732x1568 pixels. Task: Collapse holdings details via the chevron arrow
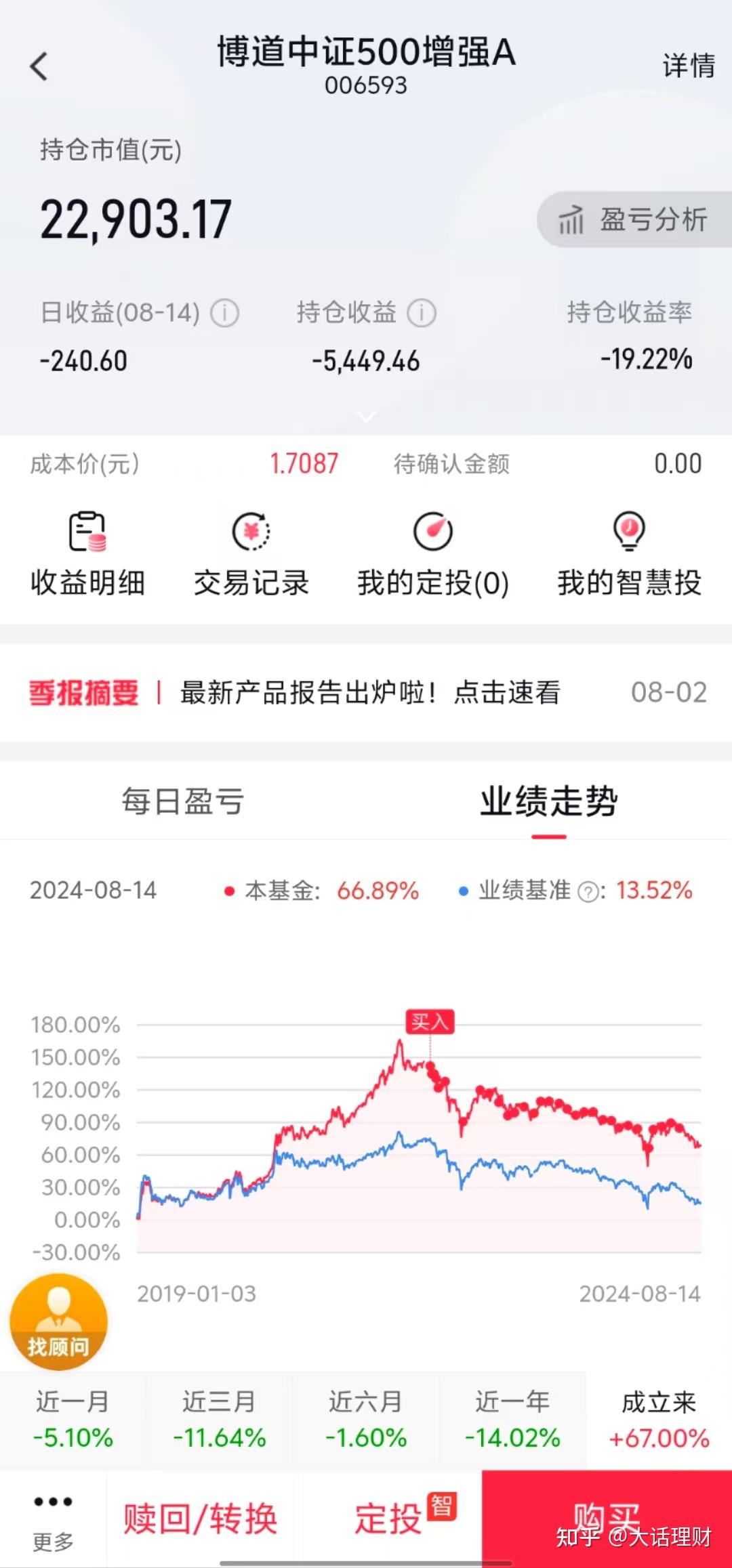tap(366, 416)
